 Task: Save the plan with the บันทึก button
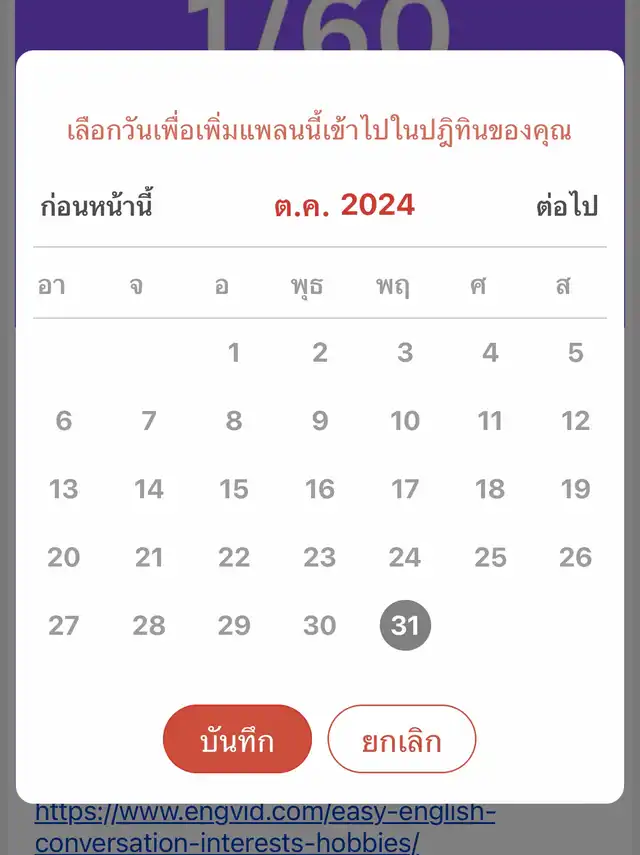[238, 740]
